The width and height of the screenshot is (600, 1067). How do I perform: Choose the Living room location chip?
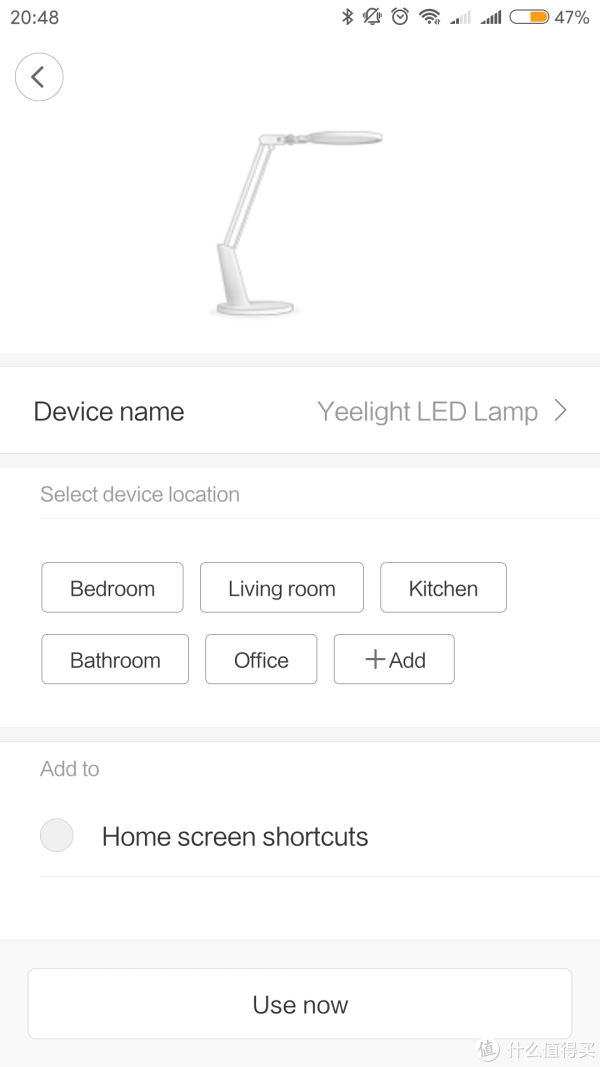281,588
